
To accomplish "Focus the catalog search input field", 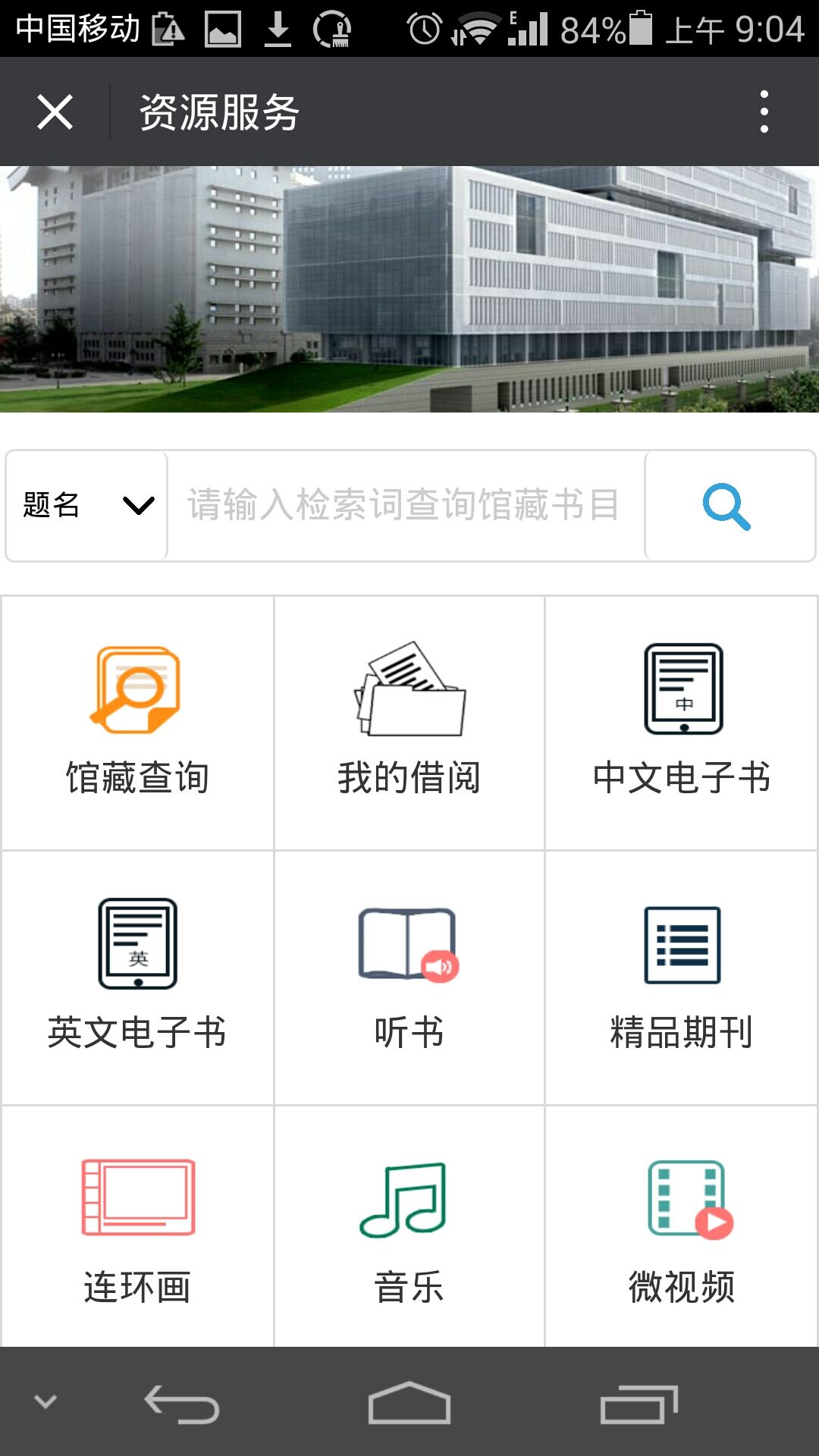I will coord(404,505).
